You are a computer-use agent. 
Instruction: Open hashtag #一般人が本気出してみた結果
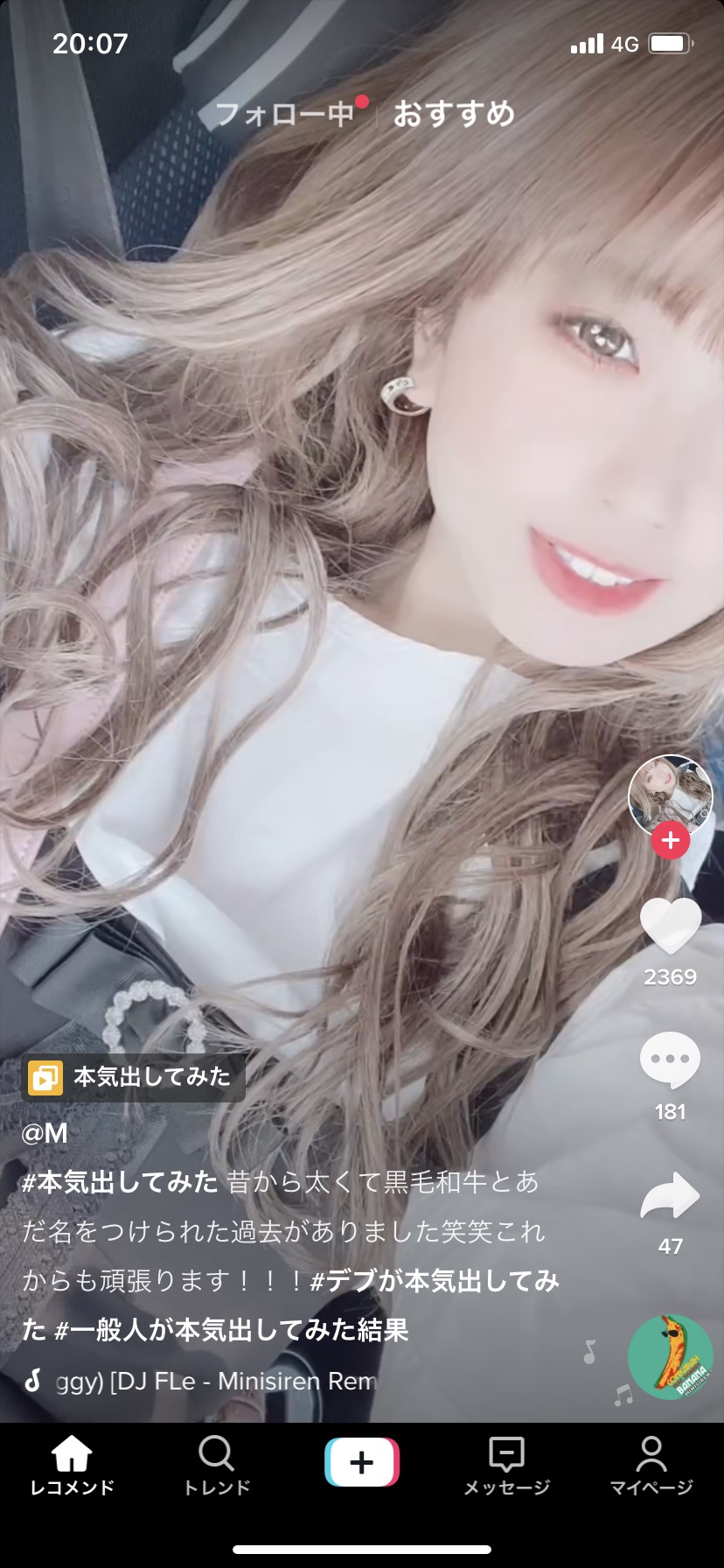[x=232, y=1330]
